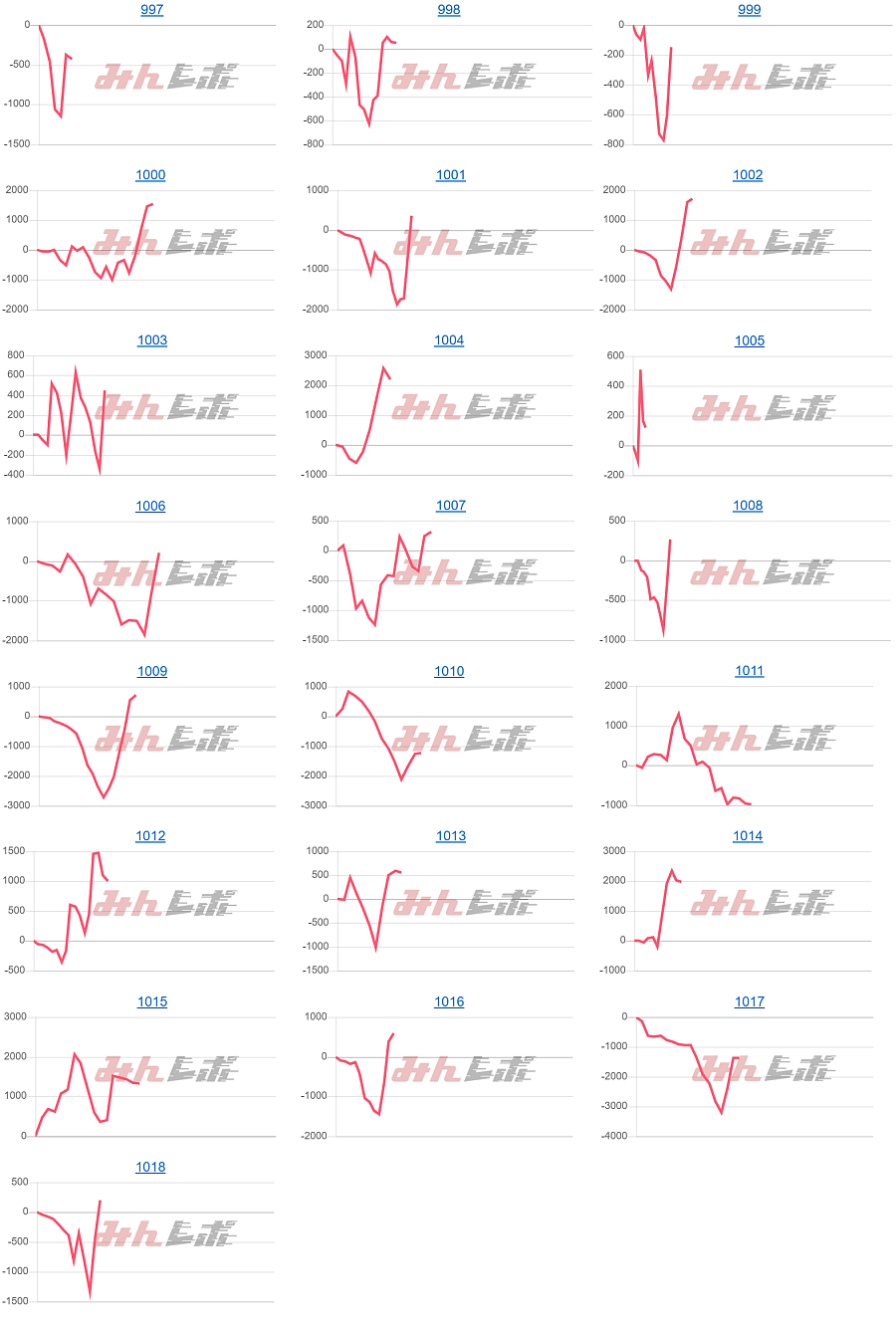Viewport: 896px width, 1322px height.
Task: Open the 1015 link
Action: coord(152,1001)
